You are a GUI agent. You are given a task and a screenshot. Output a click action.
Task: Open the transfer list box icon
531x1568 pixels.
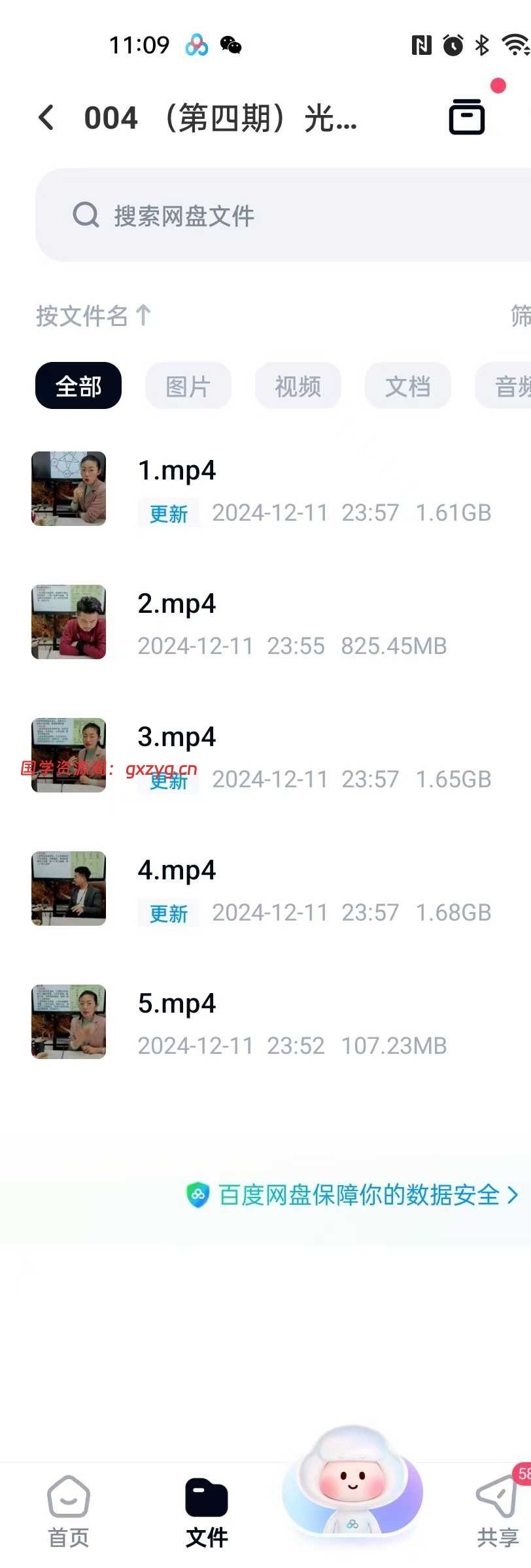(x=467, y=118)
